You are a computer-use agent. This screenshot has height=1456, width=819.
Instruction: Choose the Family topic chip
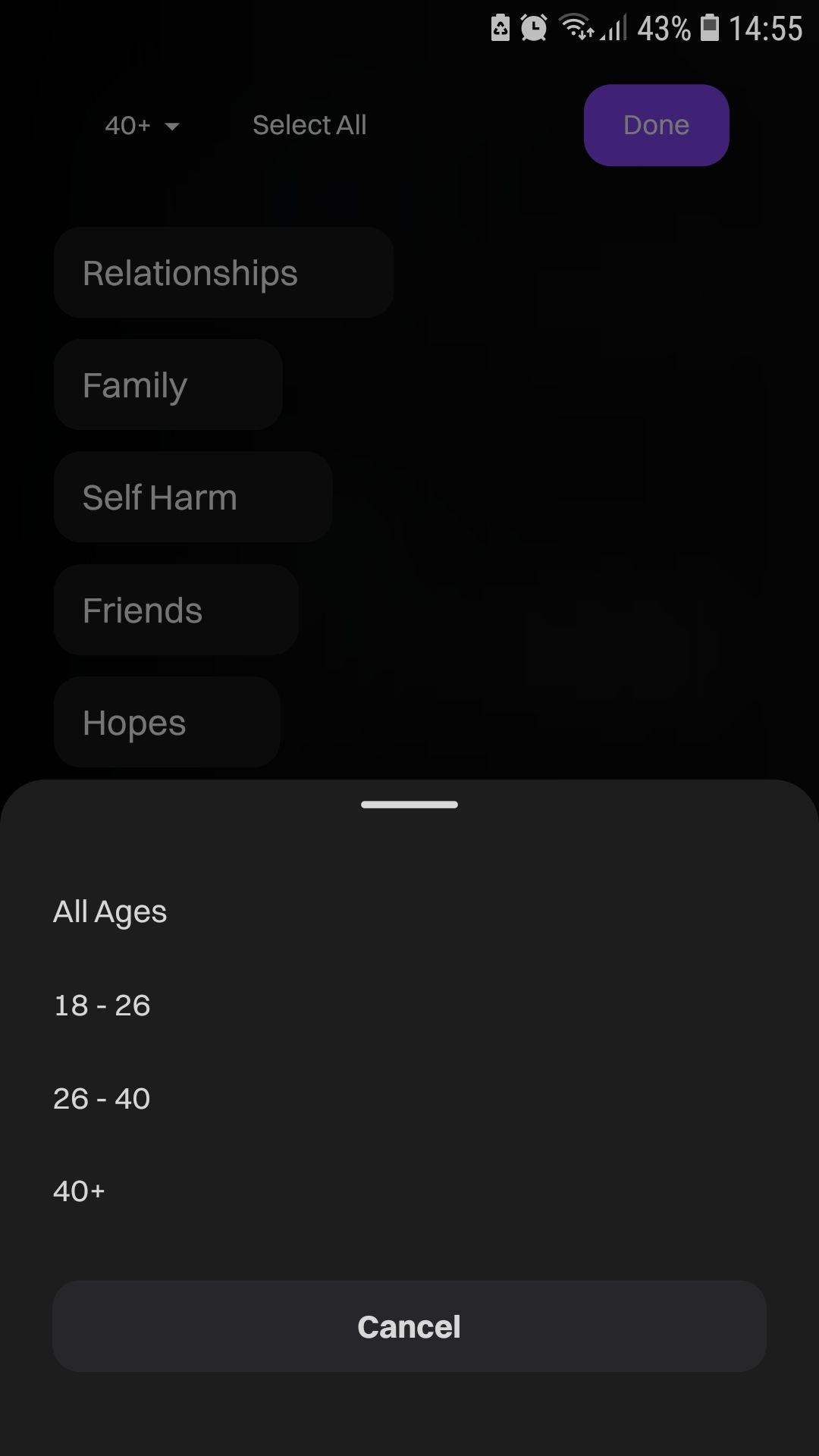click(168, 384)
